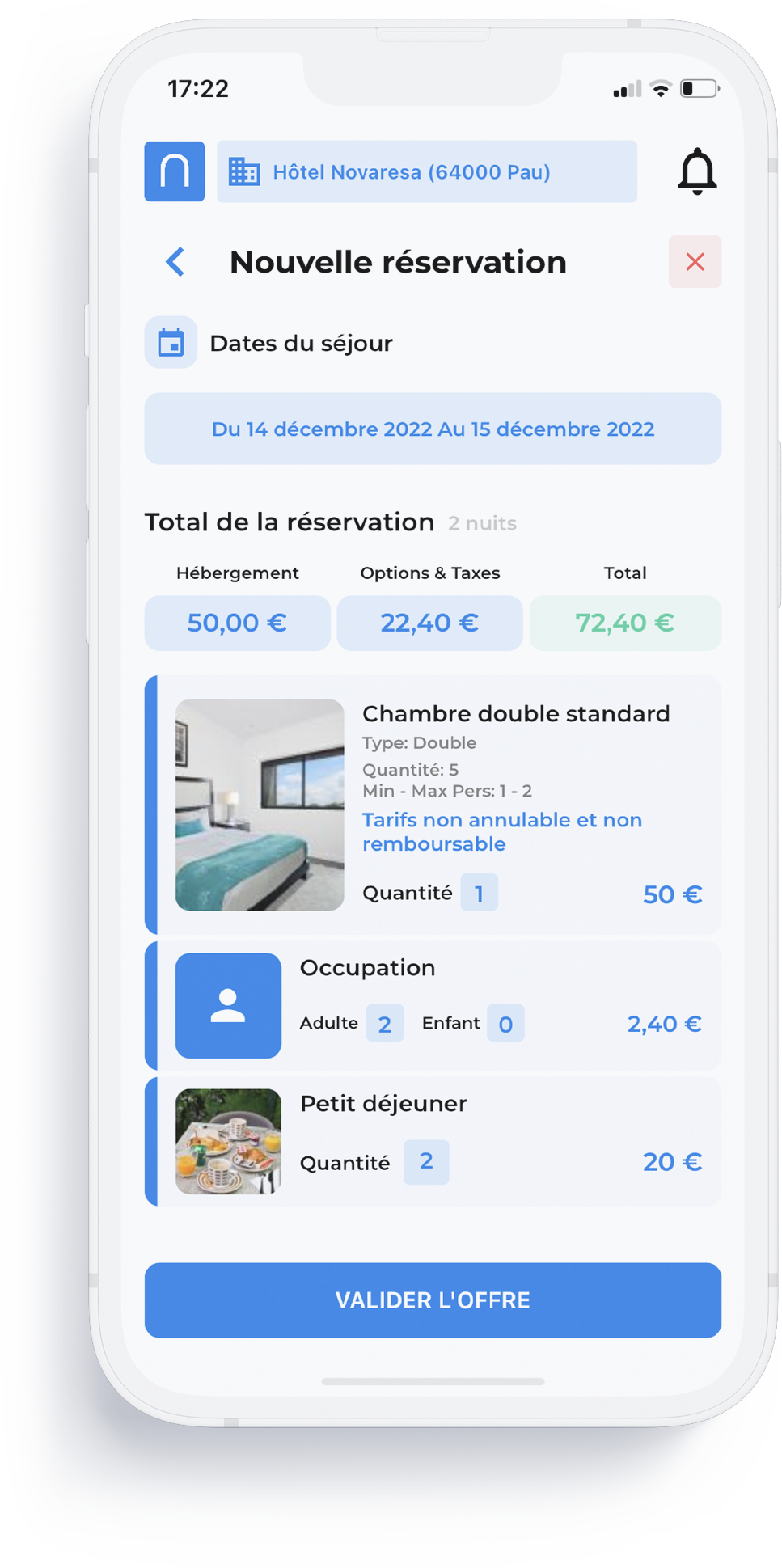This screenshot has height=1568, width=782.
Task: Click the calendar icon beside Dates du séjour
Action: (x=171, y=342)
